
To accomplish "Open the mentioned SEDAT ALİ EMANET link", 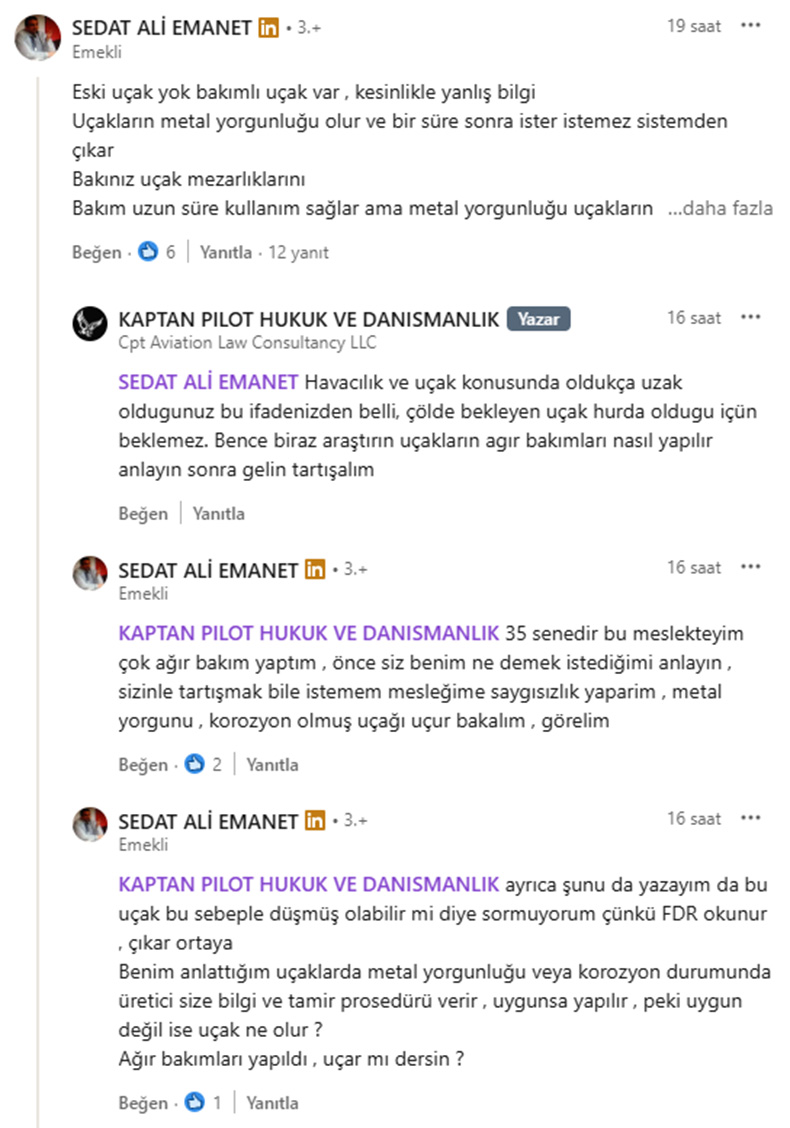I will 208,383.
